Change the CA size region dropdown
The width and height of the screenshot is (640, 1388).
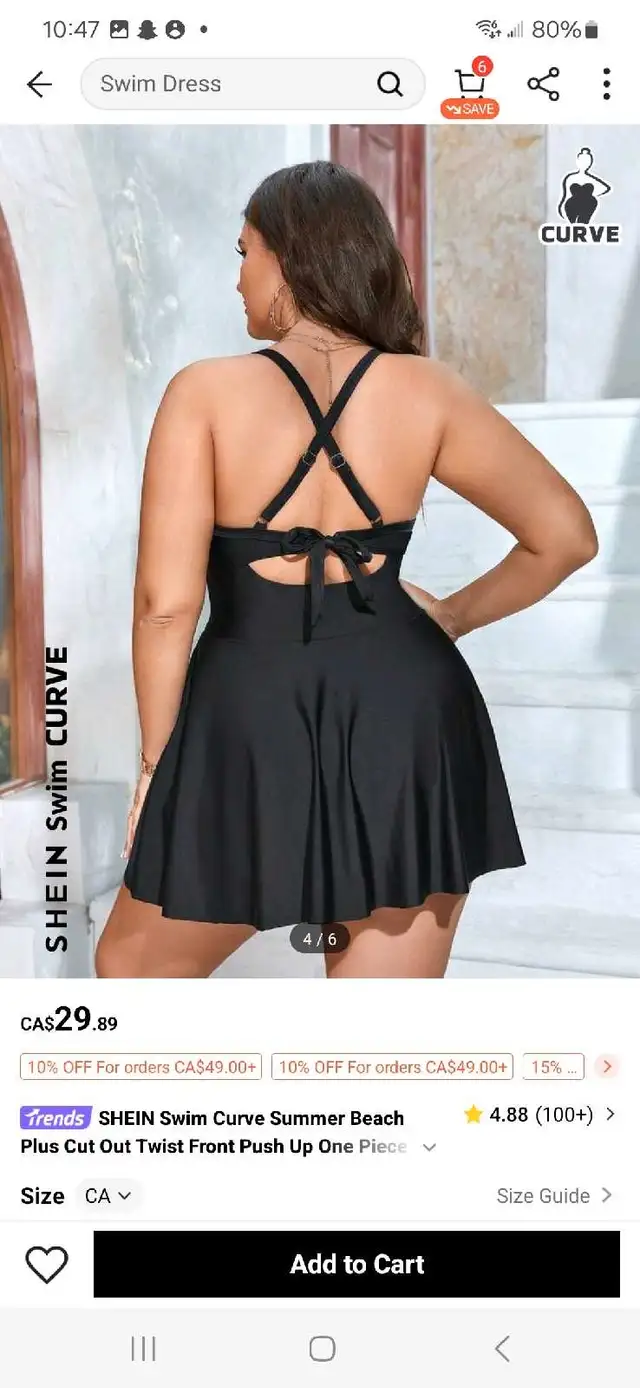(108, 1195)
